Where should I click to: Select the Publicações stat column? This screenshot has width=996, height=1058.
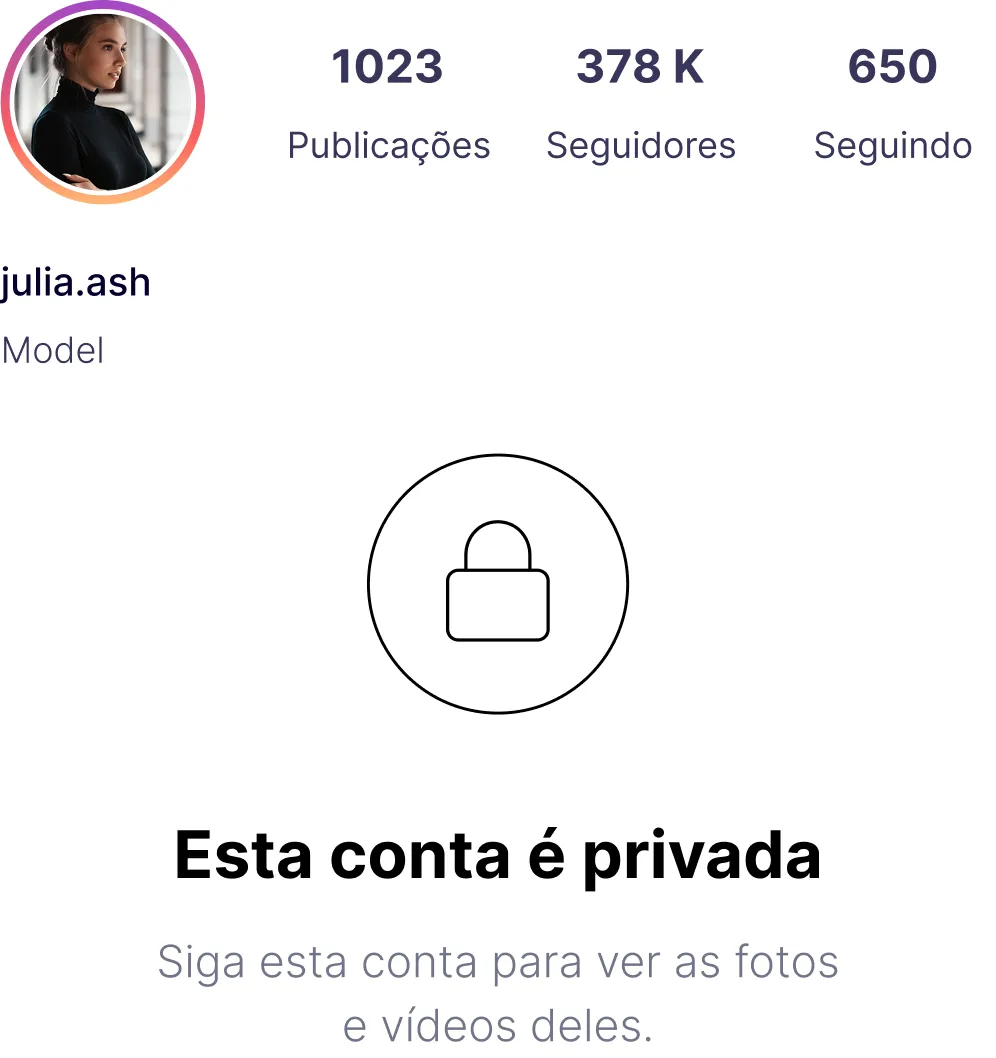(388, 105)
